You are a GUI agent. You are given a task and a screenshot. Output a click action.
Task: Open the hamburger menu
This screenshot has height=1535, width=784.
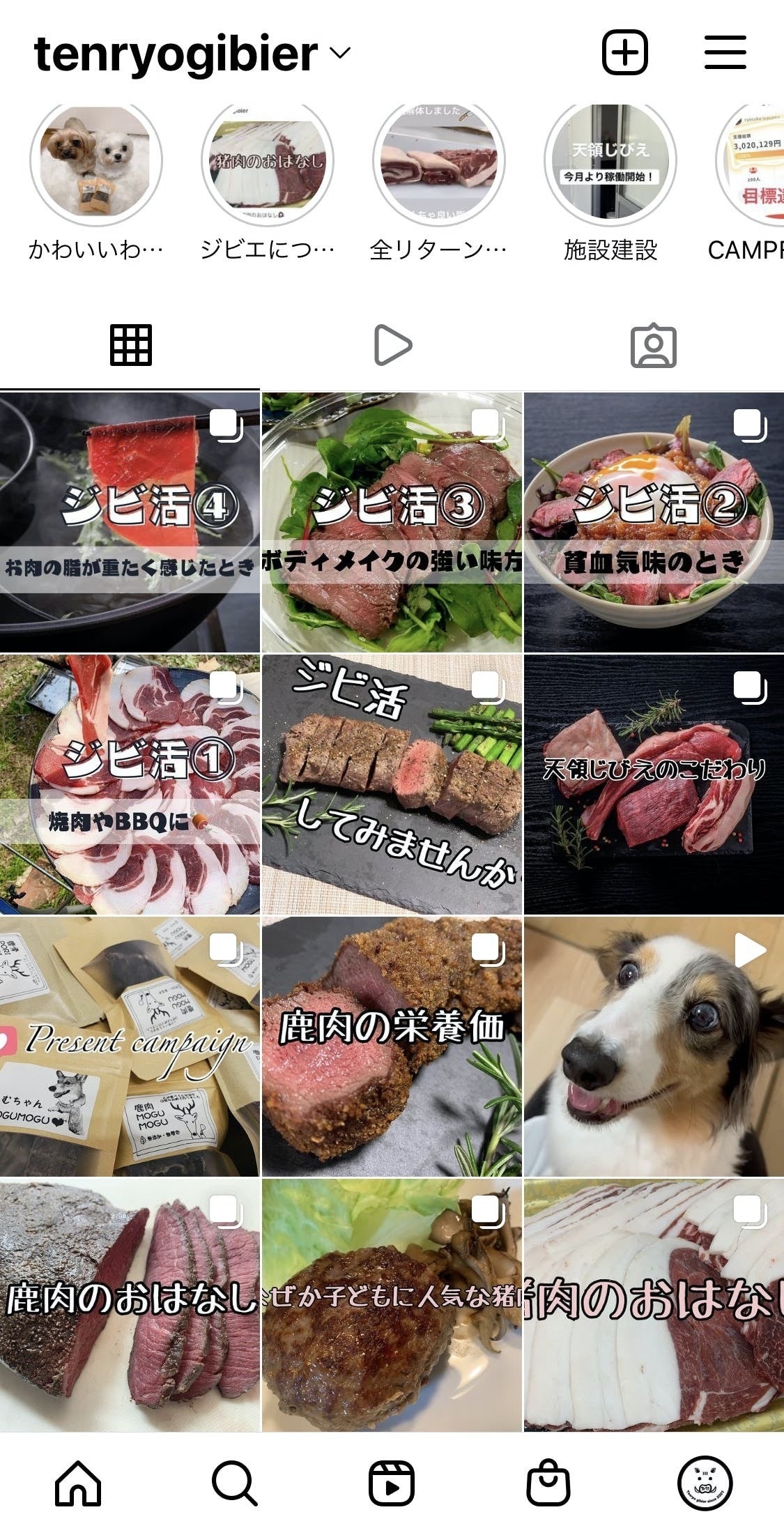coord(725,52)
